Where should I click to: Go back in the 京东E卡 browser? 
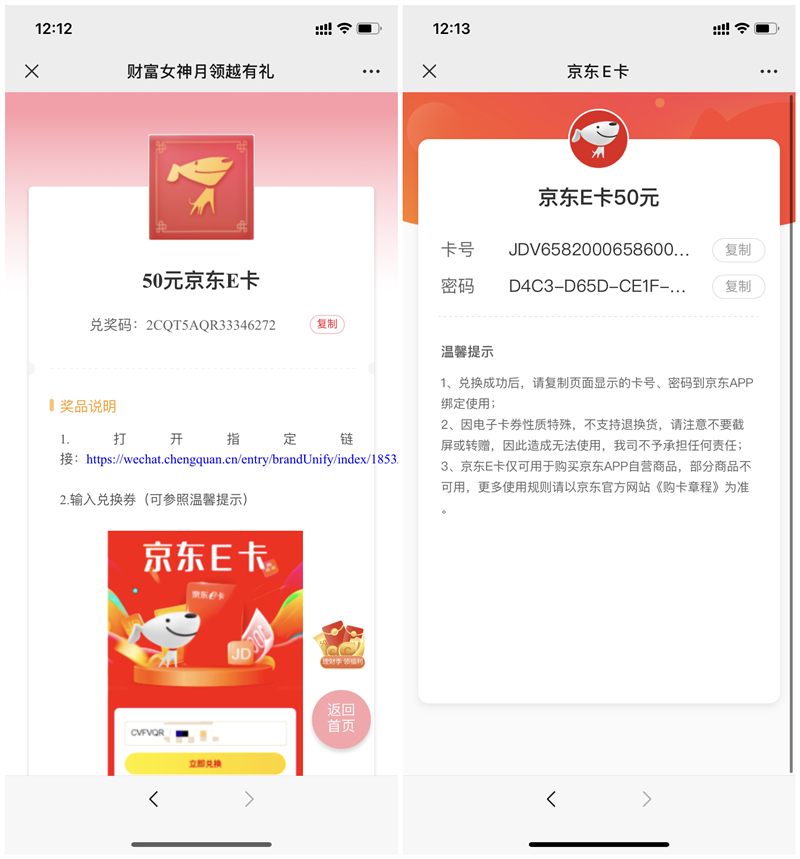551,799
